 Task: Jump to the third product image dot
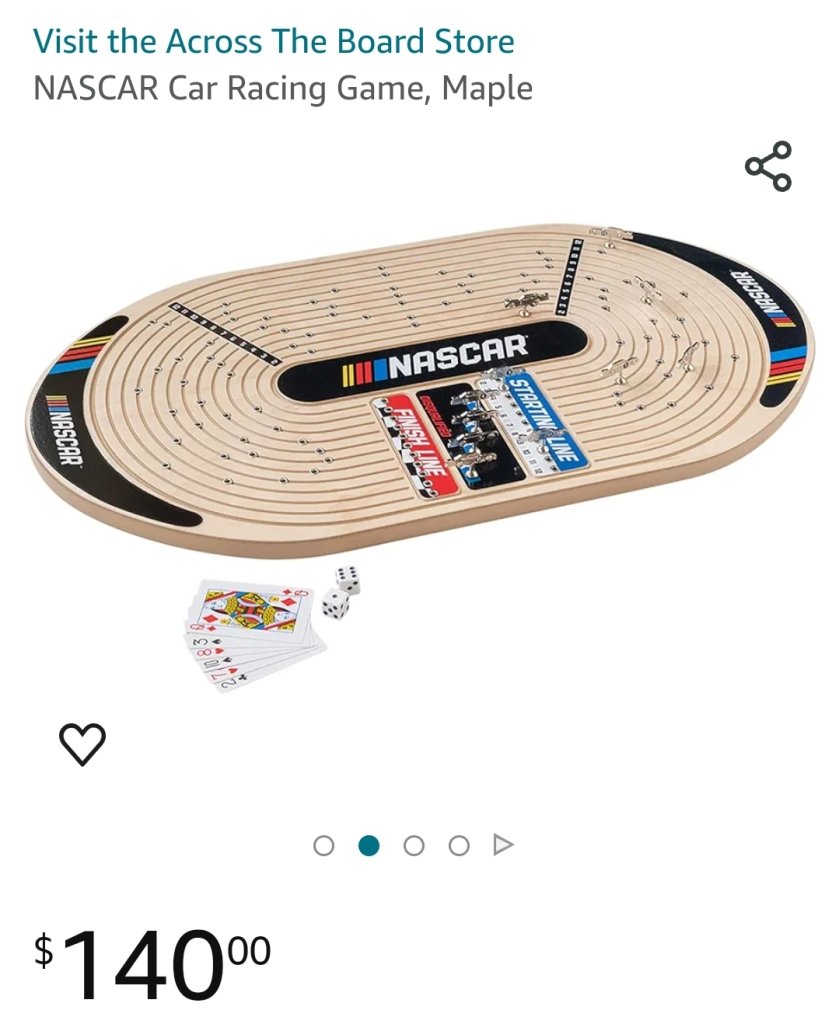tap(414, 846)
